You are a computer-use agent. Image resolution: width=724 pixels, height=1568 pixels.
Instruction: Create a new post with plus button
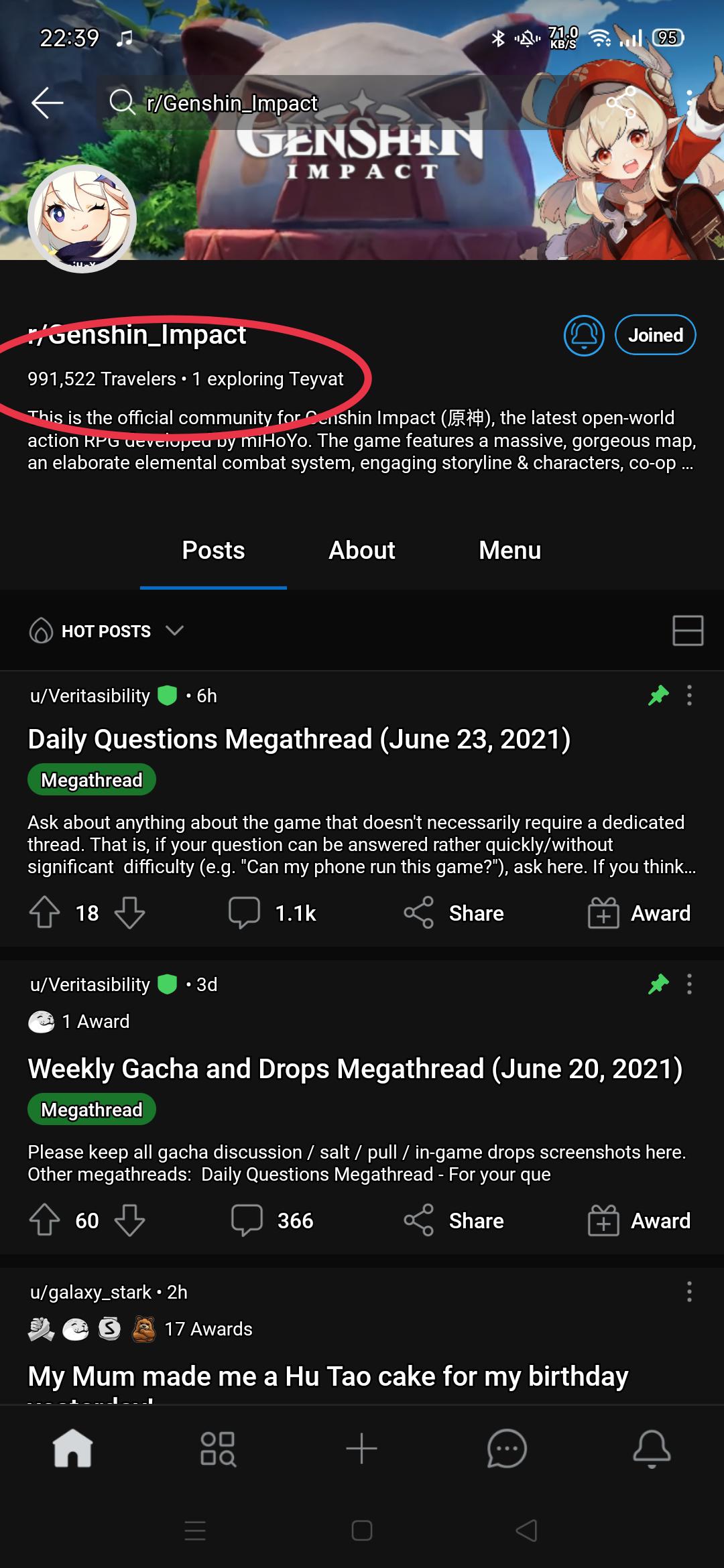(x=362, y=1449)
